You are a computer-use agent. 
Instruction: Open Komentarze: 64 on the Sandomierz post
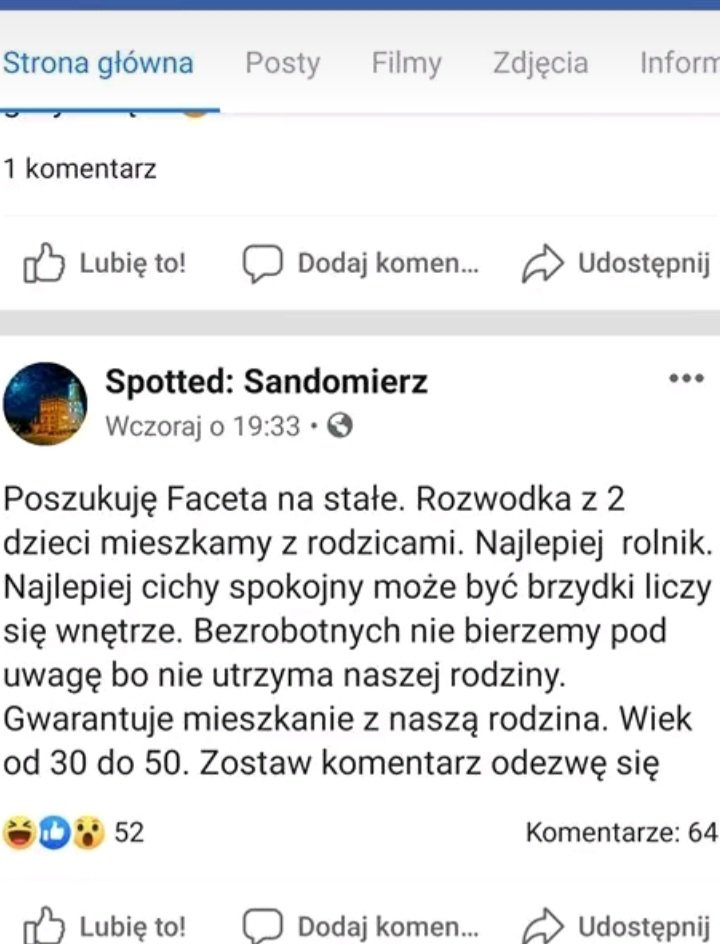620,832
